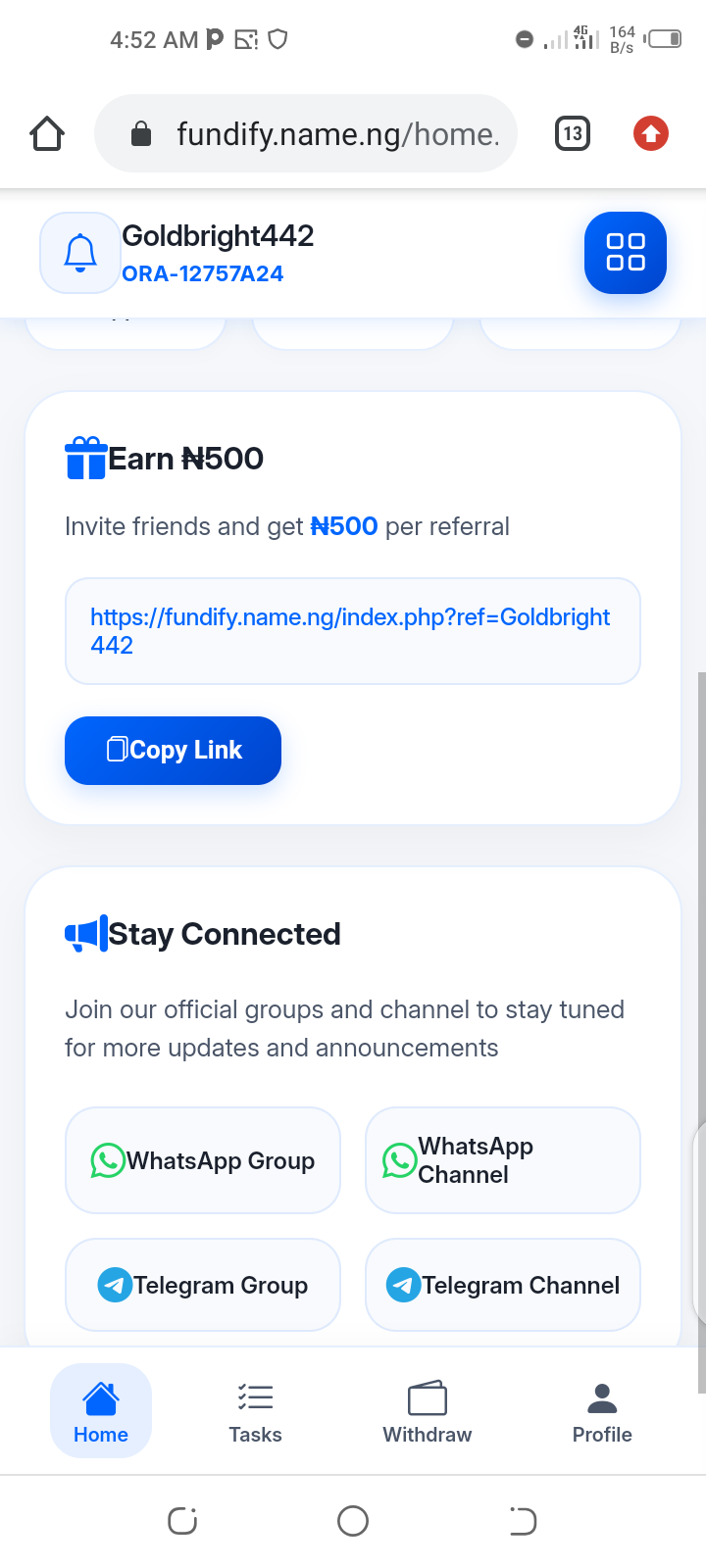Join the WhatsApp Group

203,1160
